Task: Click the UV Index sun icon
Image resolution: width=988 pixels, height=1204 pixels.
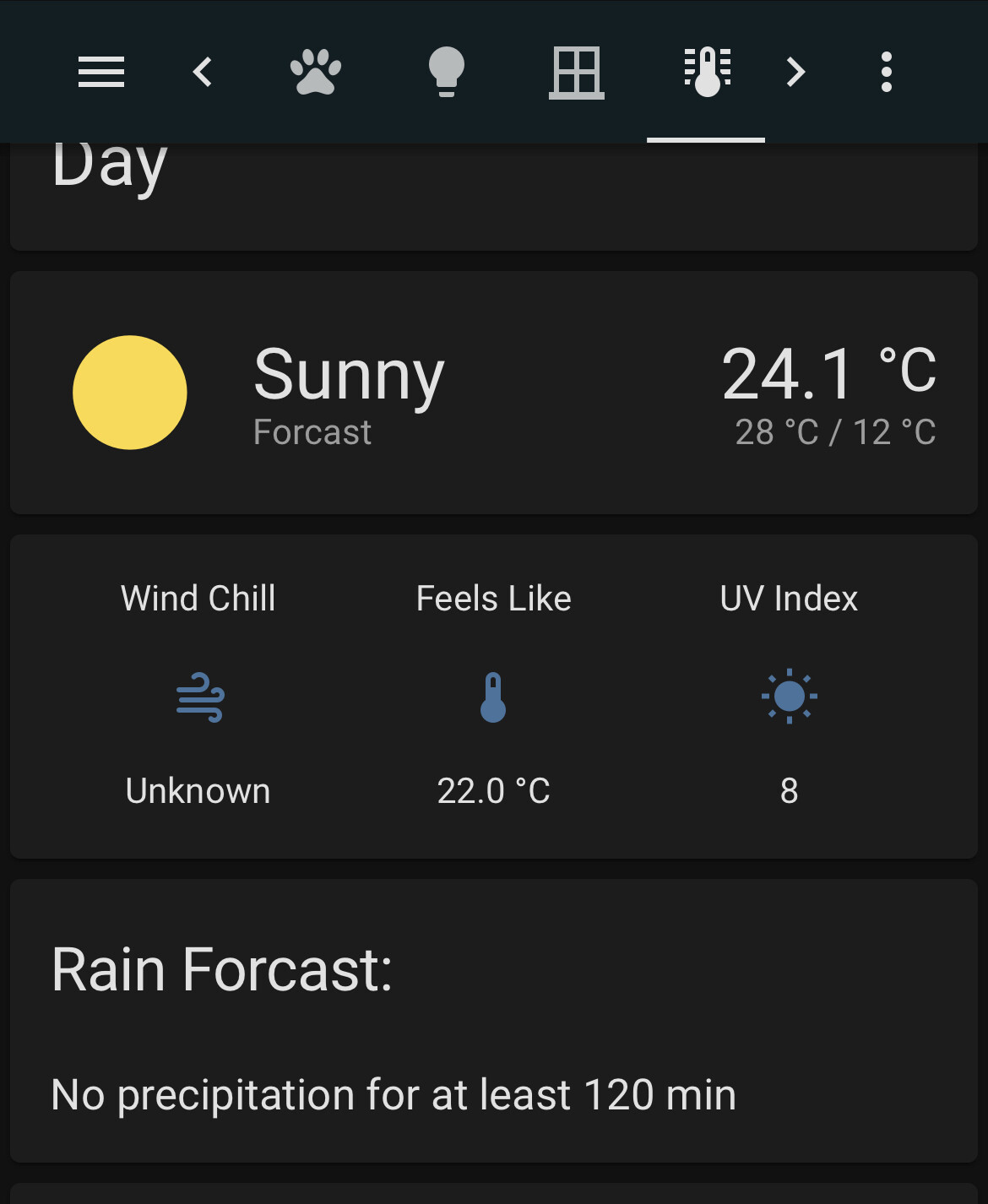Action: [788, 696]
